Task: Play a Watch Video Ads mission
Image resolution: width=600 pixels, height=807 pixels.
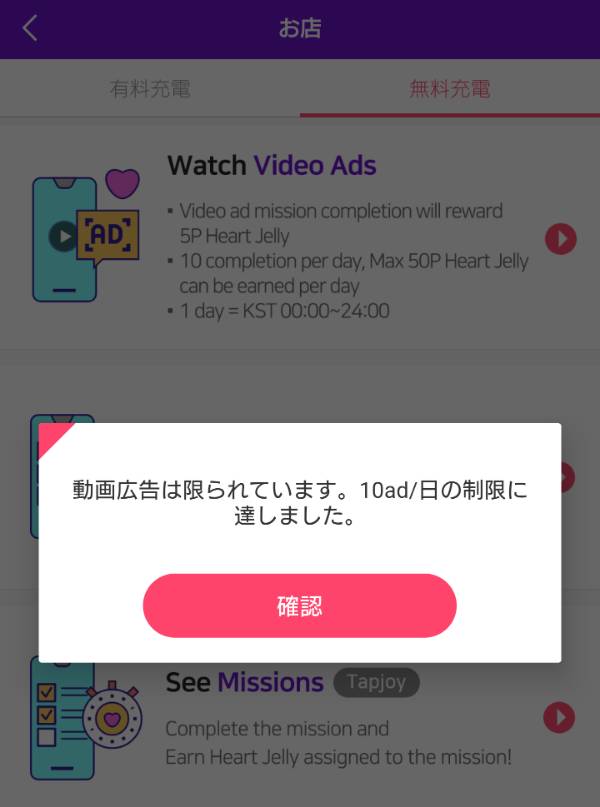Action: point(560,239)
